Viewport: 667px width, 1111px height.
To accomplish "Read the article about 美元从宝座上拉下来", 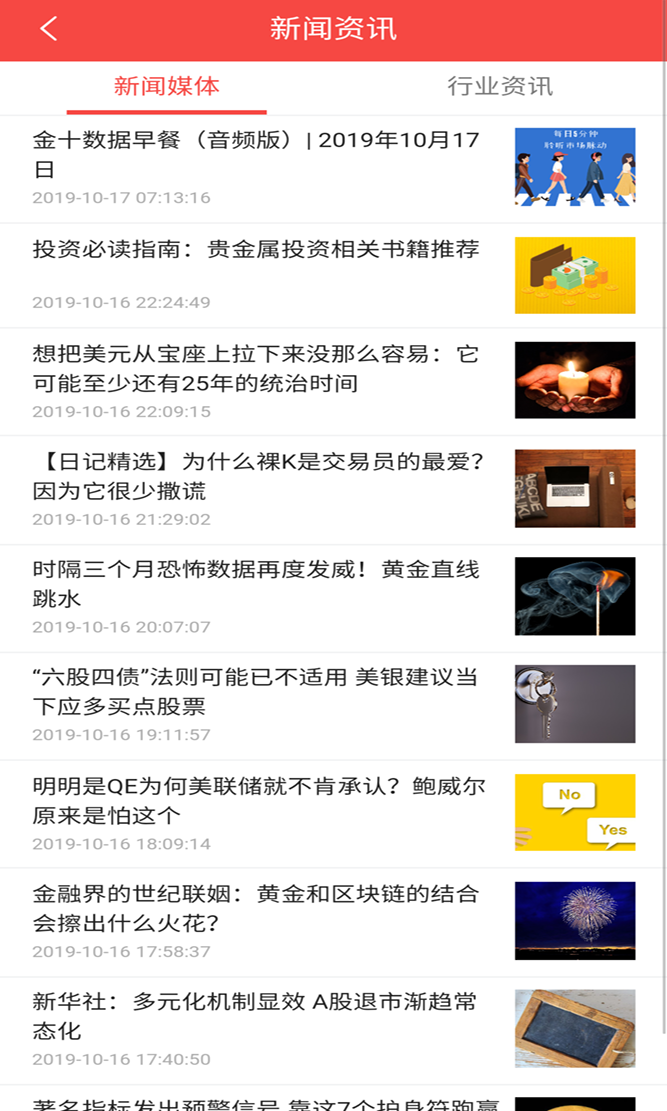I will (x=257, y=368).
